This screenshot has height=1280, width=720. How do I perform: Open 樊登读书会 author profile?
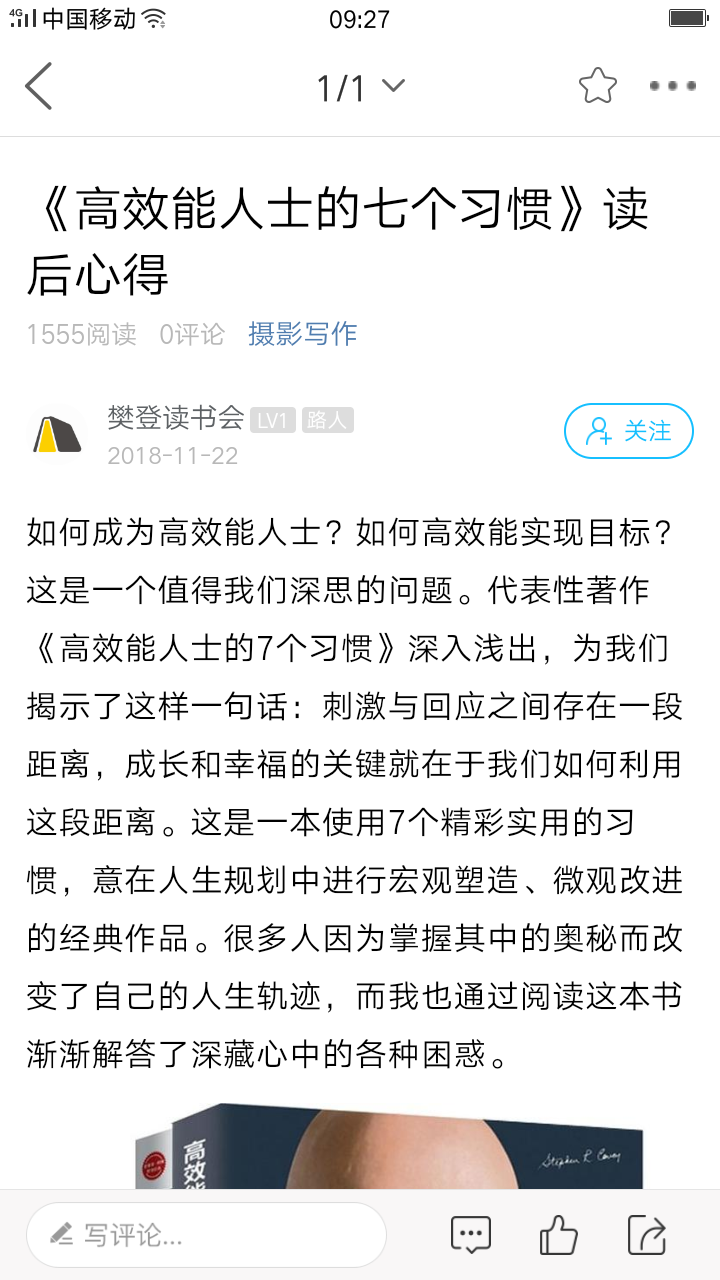pos(176,417)
